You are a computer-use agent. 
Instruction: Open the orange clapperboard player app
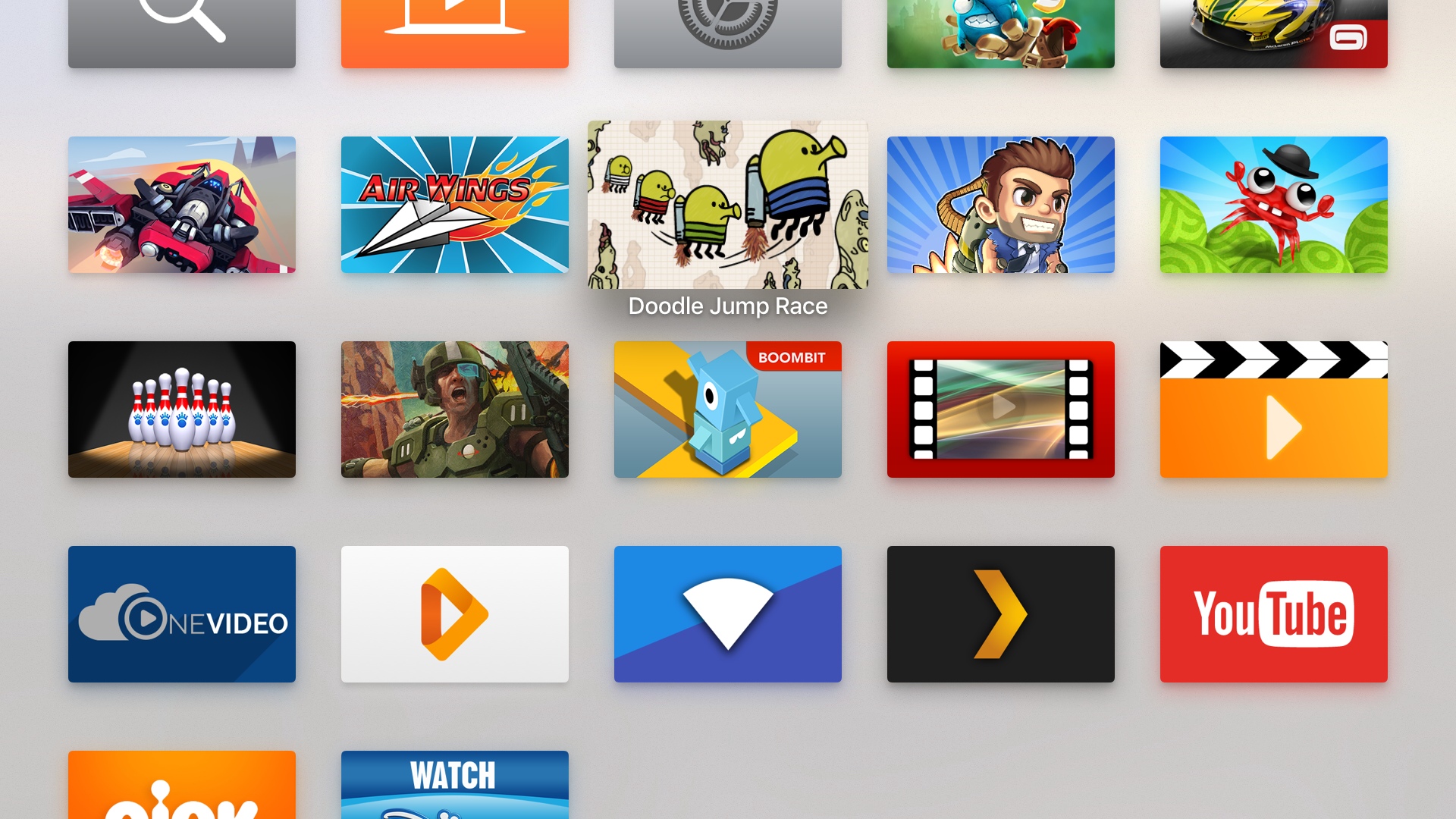1274,409
